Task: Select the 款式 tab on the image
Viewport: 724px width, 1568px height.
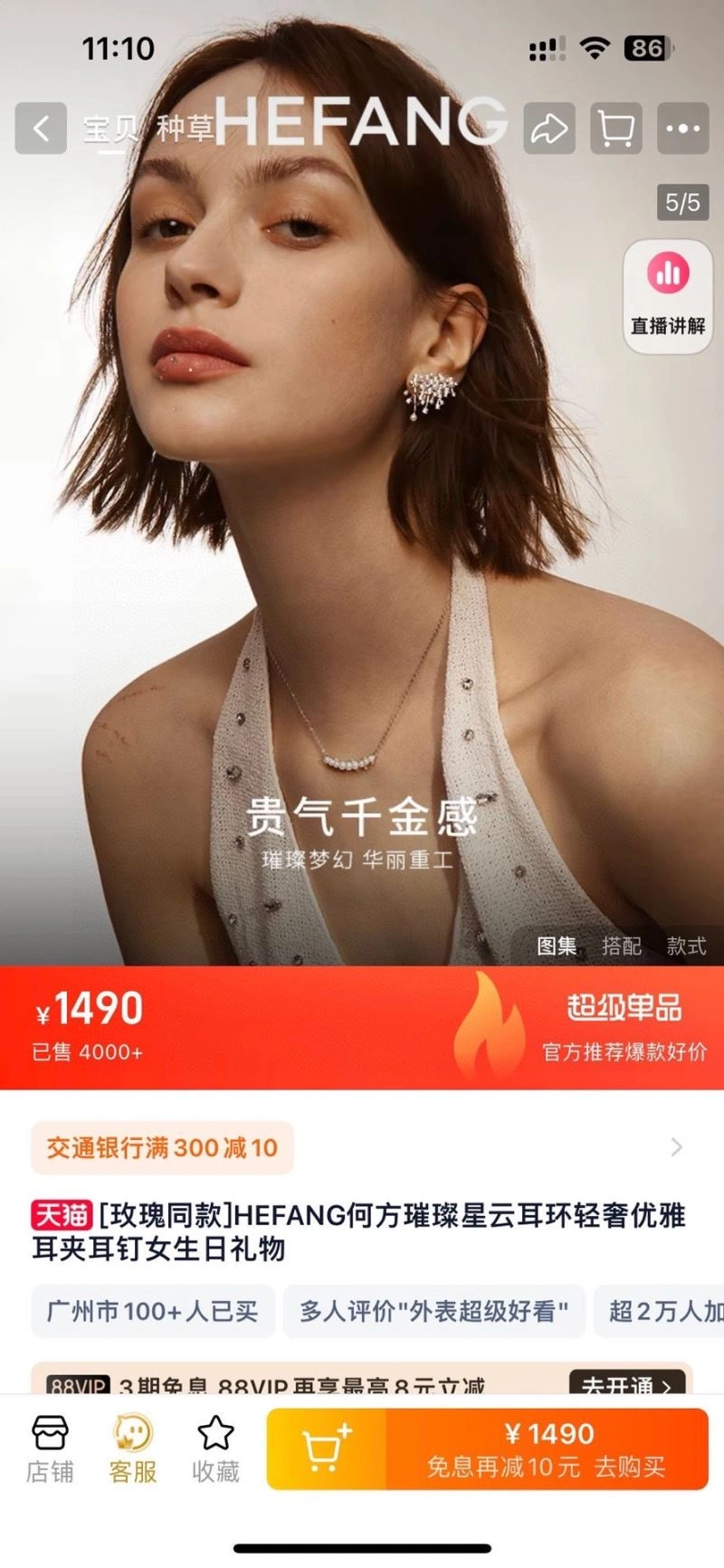Action: pyautogui.click(x=686, y=946)
